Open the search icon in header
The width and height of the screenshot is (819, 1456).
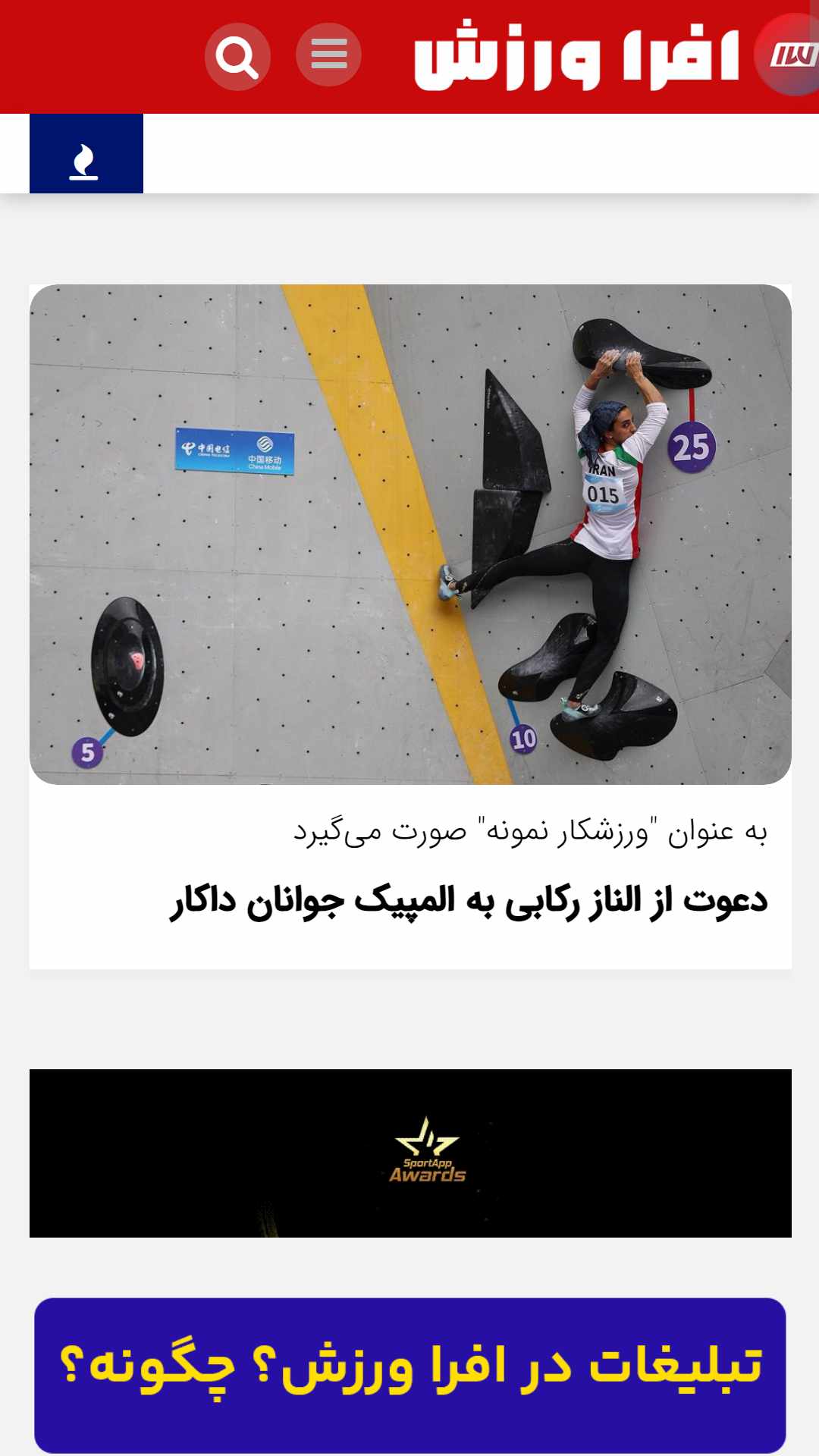point(237,57)
